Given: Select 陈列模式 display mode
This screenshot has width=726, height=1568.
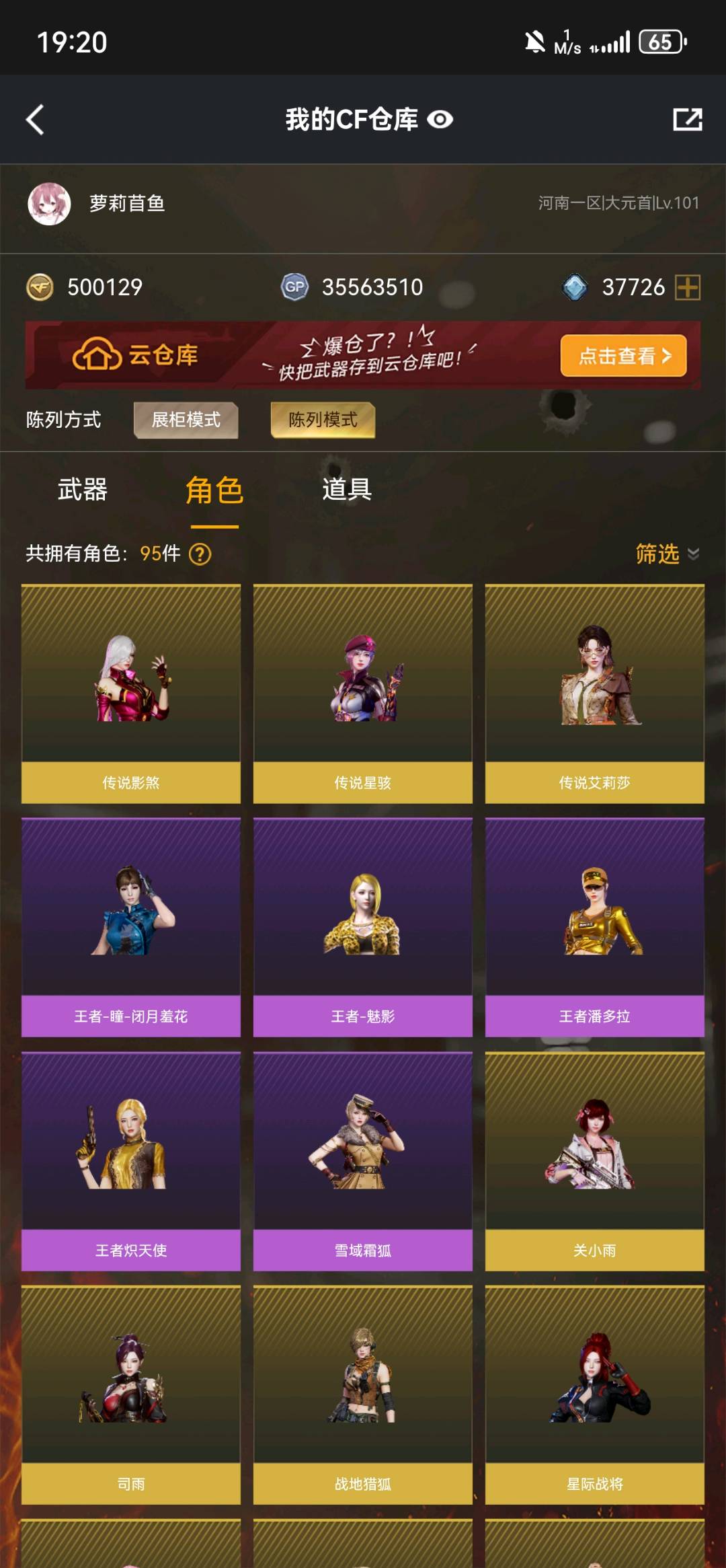Looking at the screenshot, I should point(323,420).
